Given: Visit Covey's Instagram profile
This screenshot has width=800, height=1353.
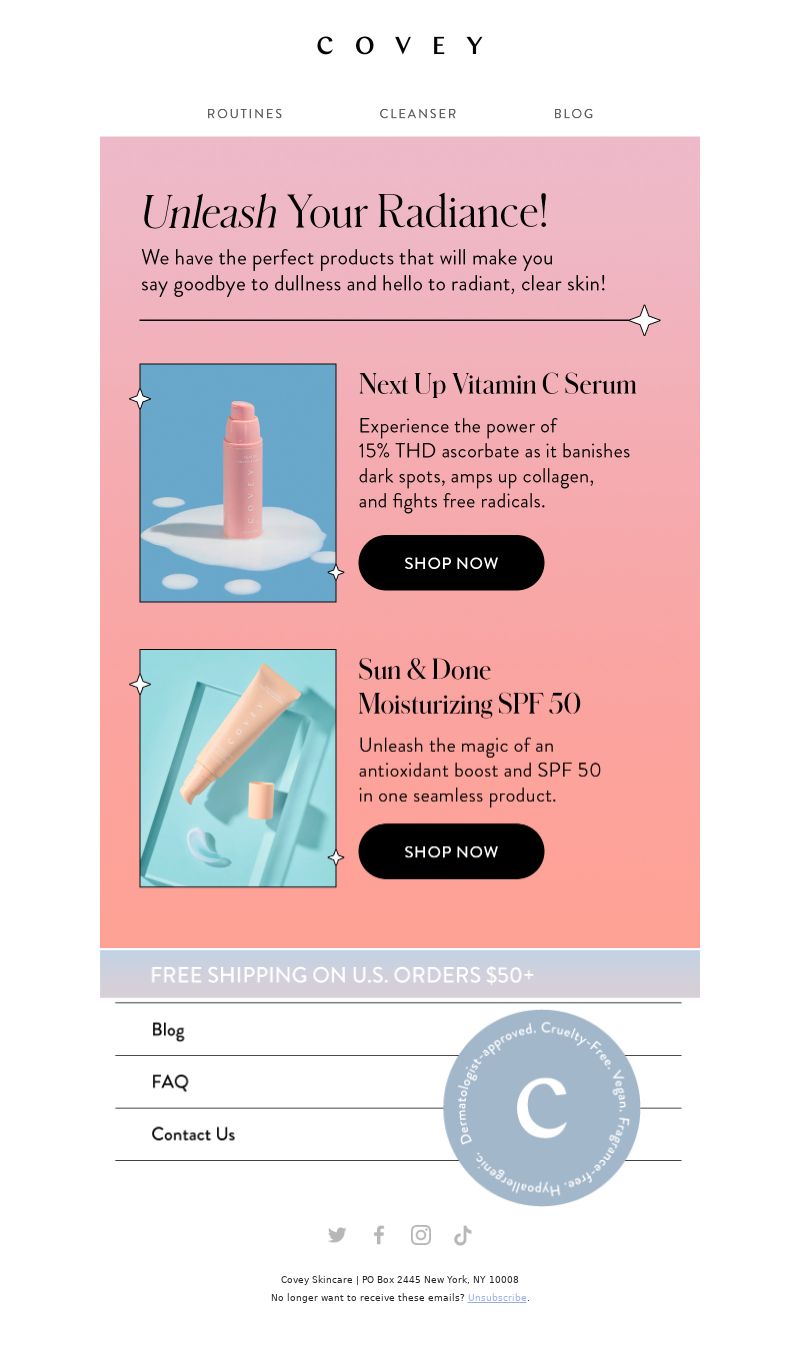Looking at the screenshot, I should click(x=421, y=1235).
